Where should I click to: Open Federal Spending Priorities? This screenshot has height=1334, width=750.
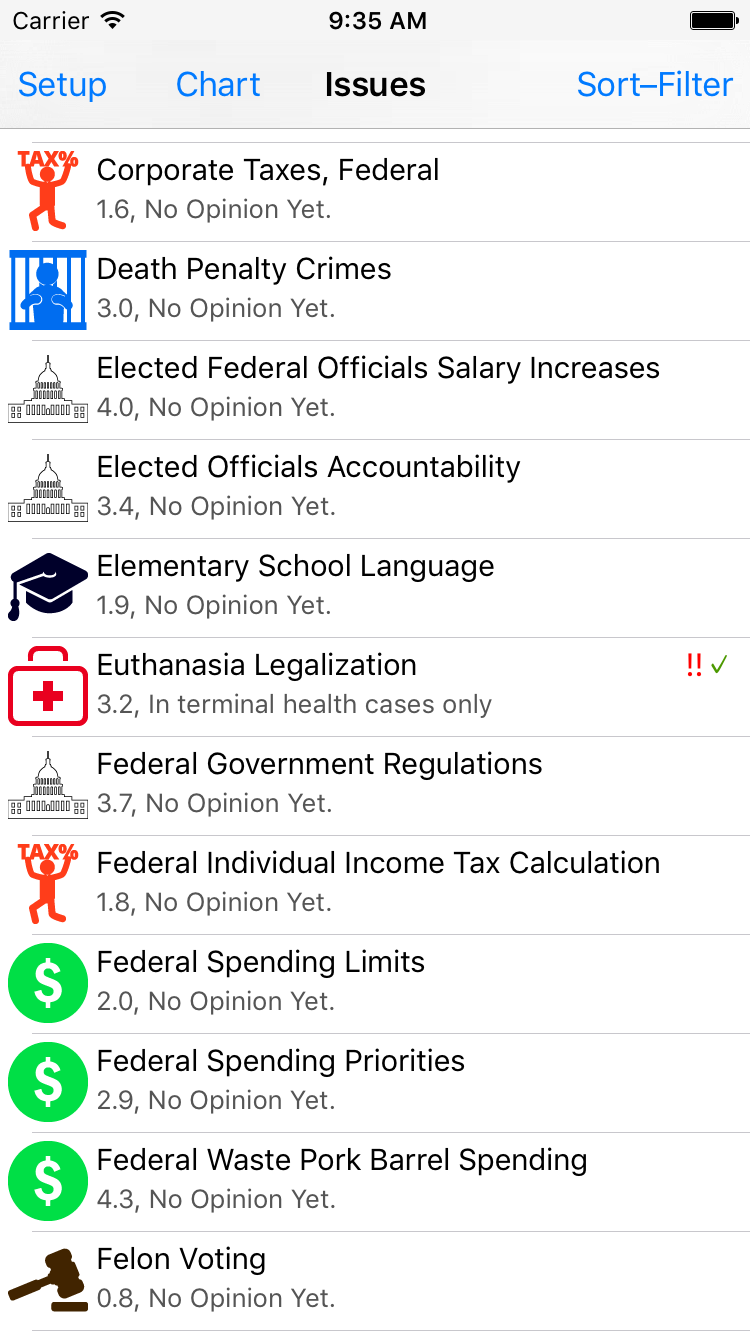(x=375, y=1083)
